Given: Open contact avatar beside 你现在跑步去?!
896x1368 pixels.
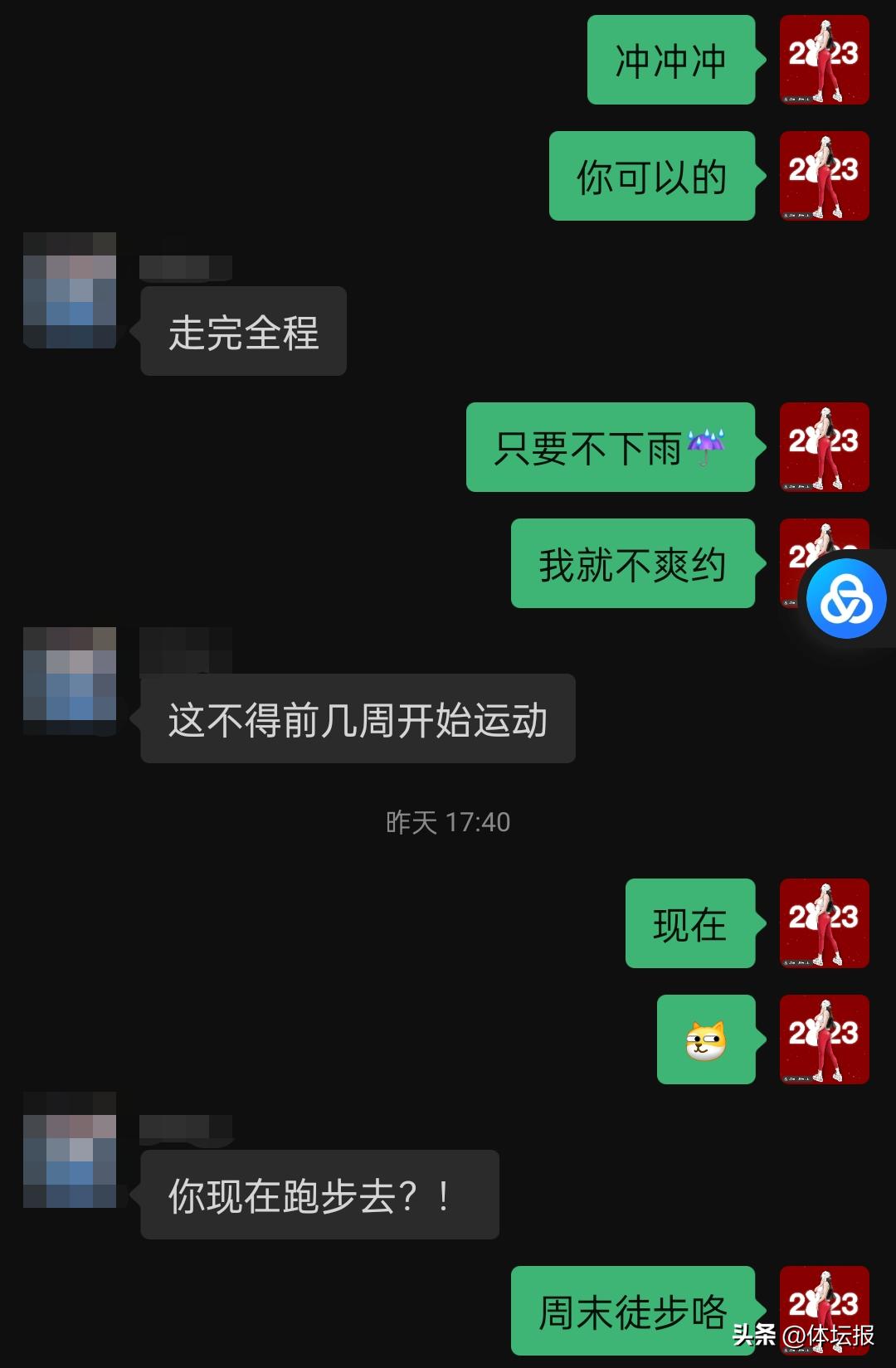Looking at the screenshot, I should pos(70,1150).
